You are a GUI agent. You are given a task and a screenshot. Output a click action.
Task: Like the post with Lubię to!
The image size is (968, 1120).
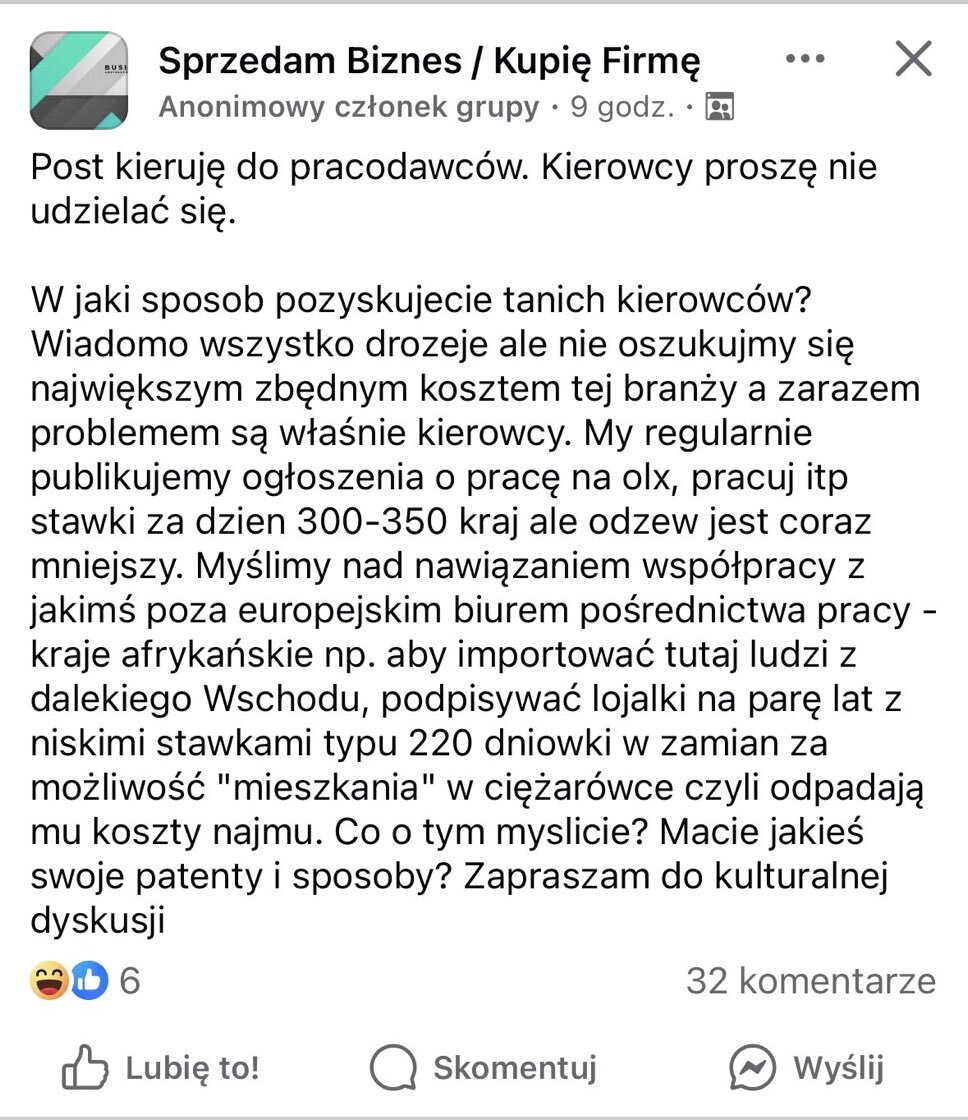160,1067
